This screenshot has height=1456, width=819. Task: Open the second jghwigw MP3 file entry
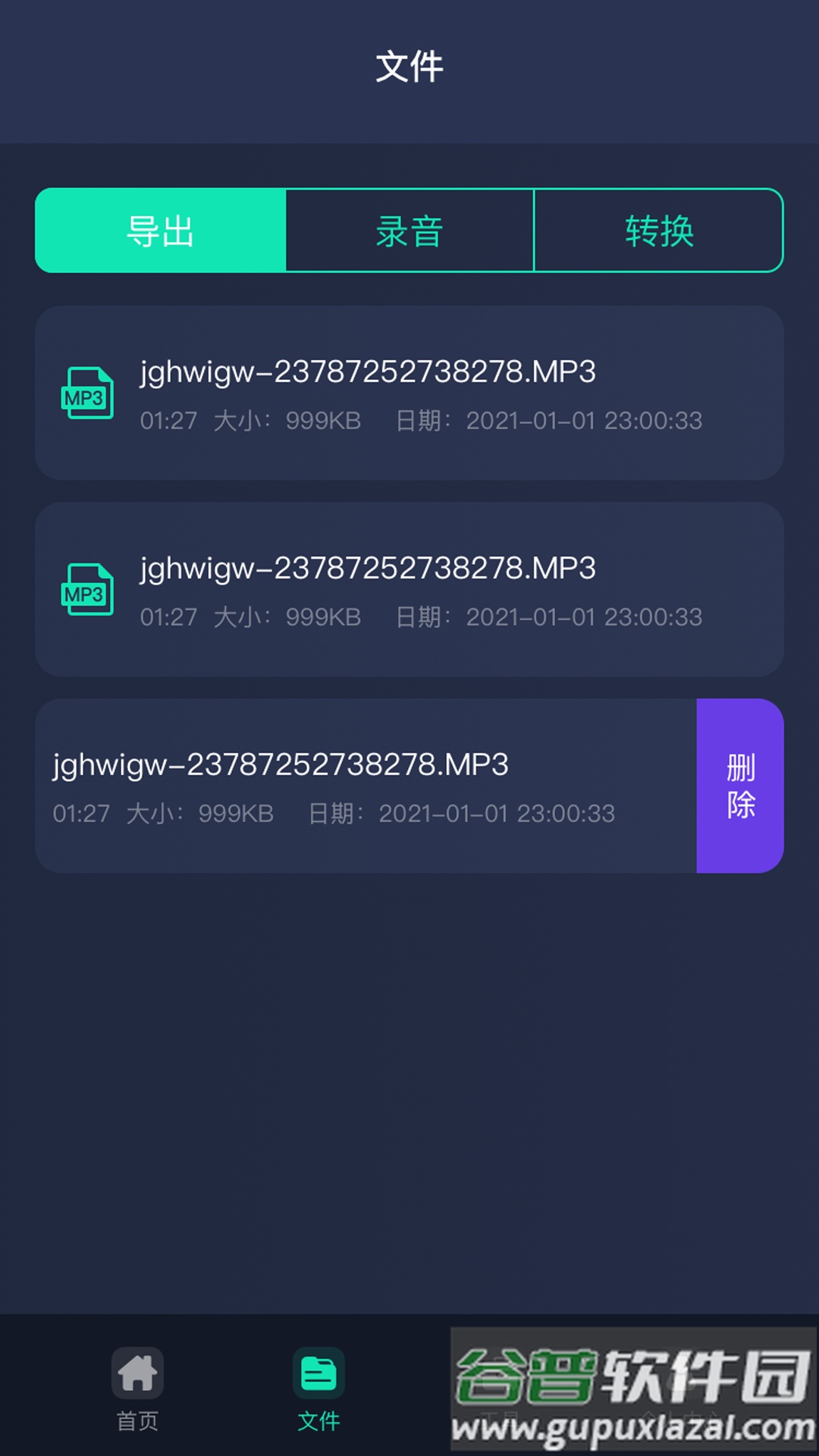(409, 591)
